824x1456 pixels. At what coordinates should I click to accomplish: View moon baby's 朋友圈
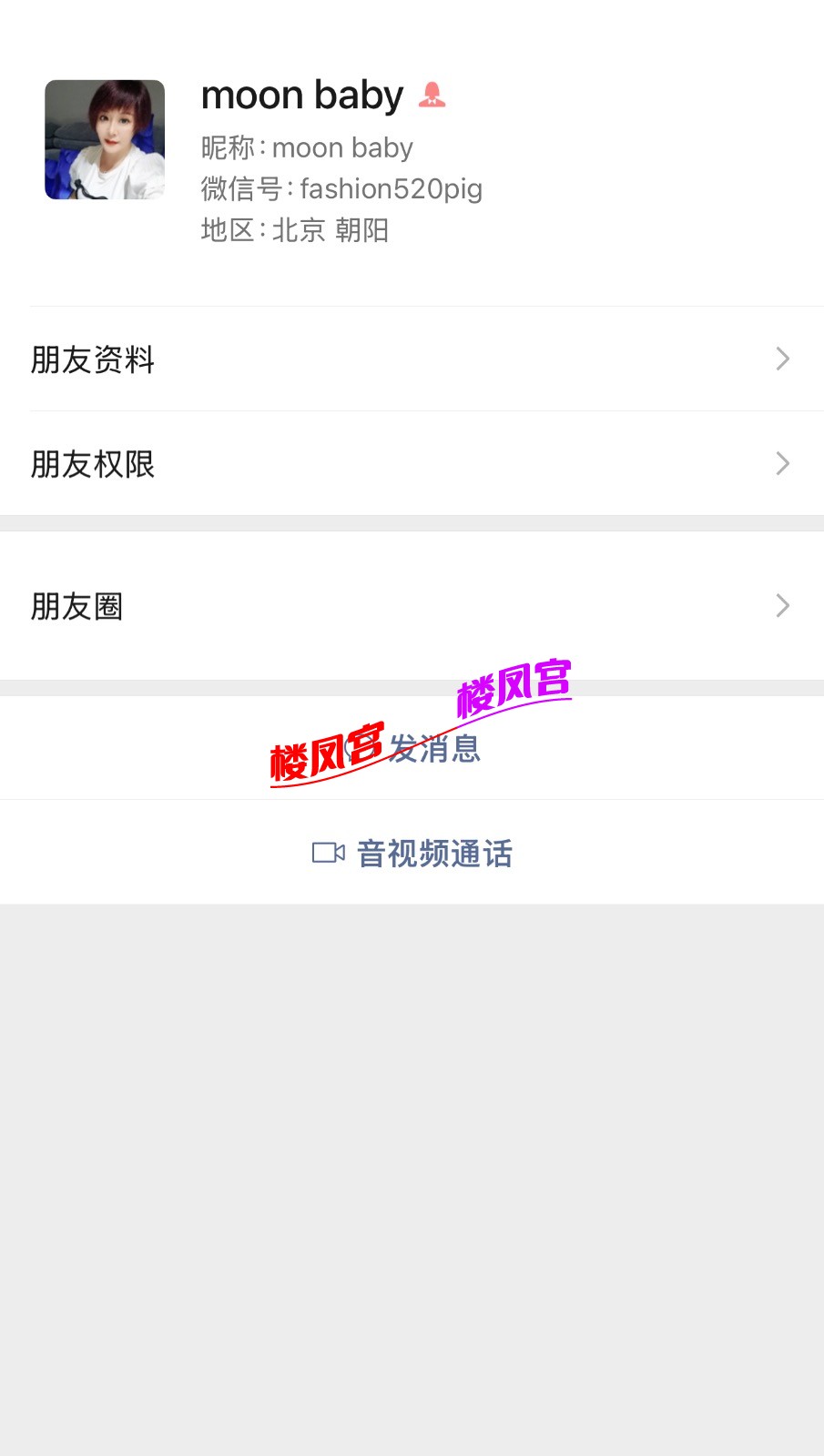point(412,606)
